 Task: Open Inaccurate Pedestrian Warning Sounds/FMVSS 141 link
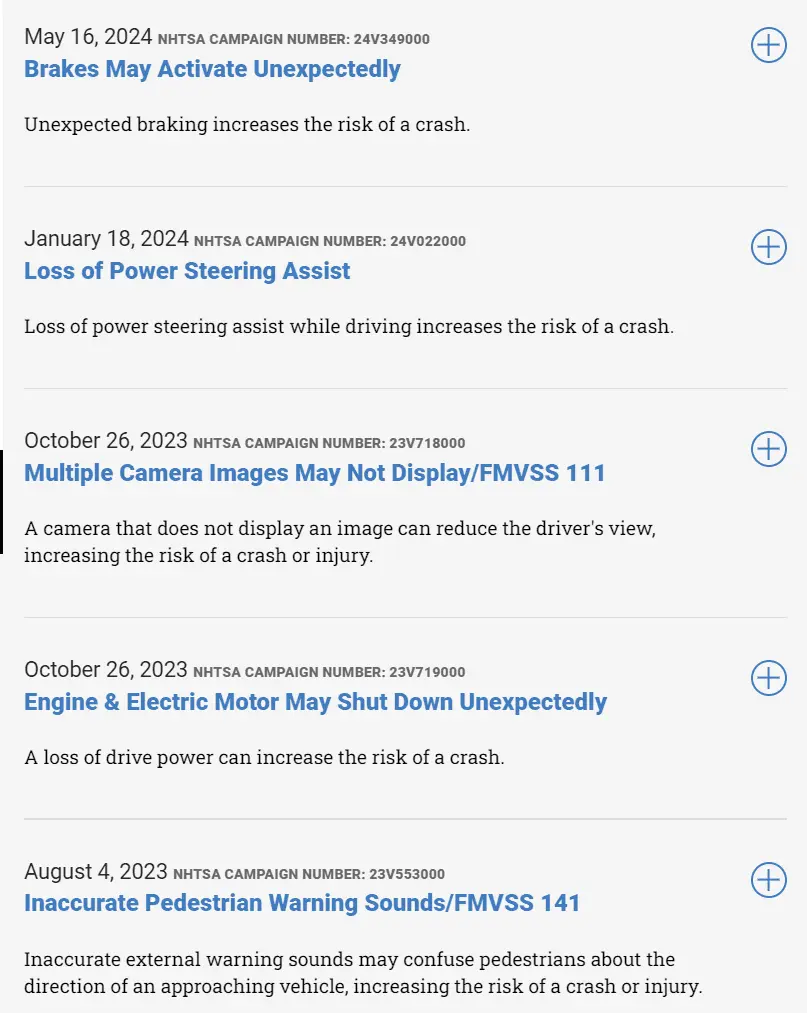pyautogui.click(x=302, y=903)
